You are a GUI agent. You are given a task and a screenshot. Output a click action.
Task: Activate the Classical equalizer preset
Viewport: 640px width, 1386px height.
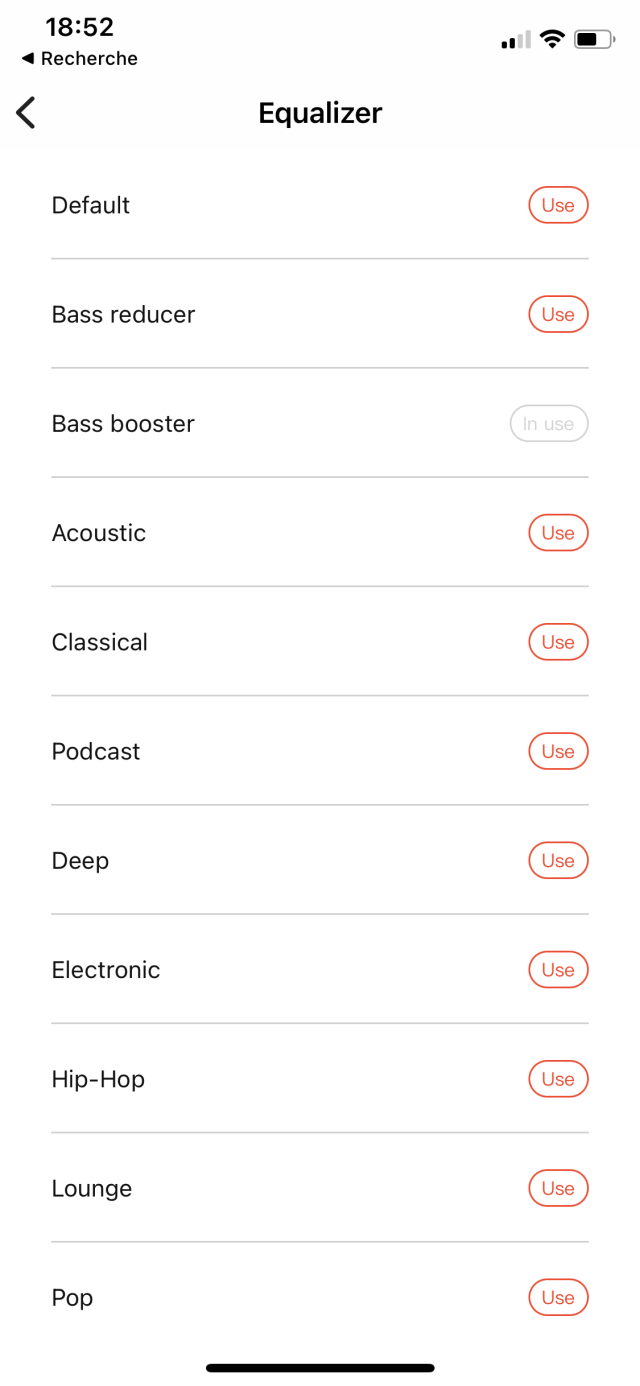tap(558, 642)
